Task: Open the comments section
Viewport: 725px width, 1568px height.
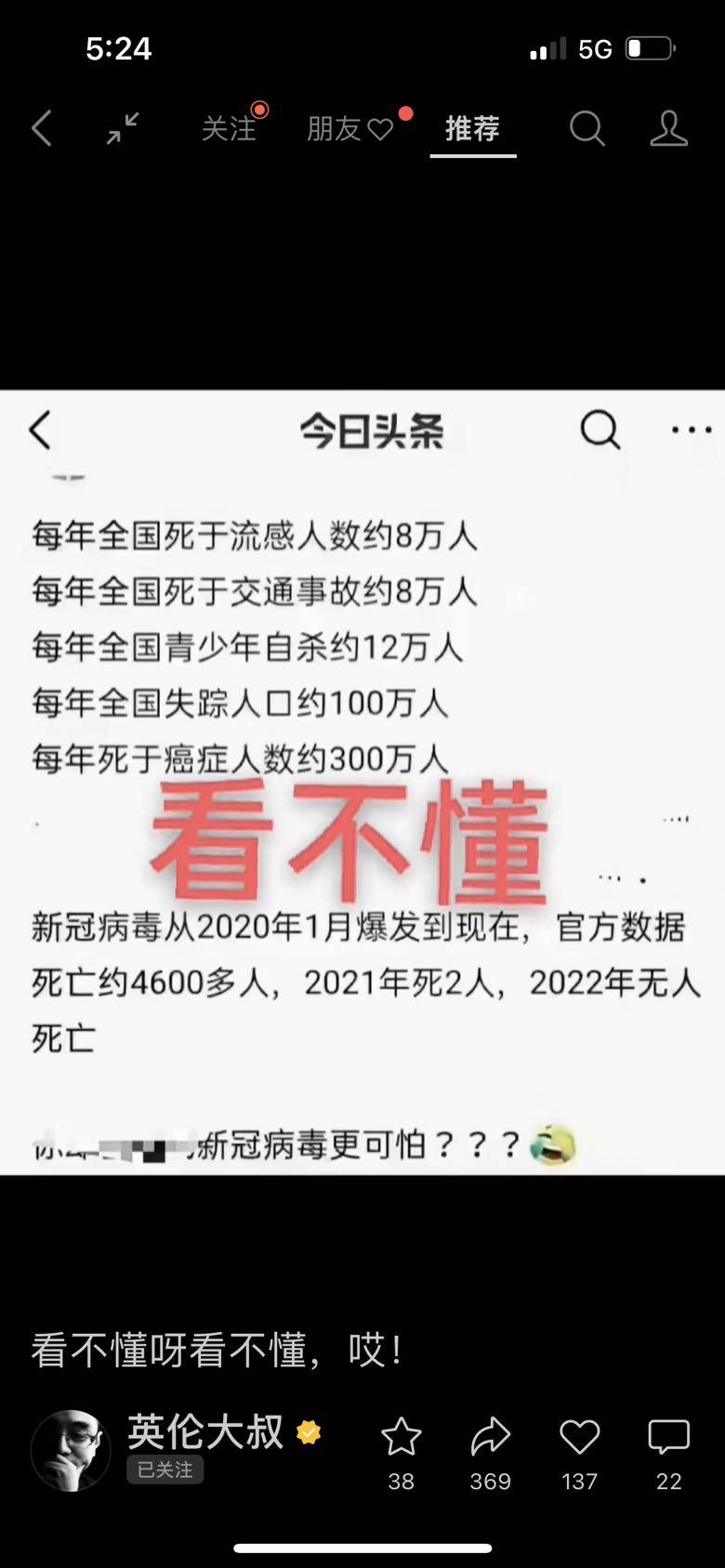Action: click(668, 1438)
